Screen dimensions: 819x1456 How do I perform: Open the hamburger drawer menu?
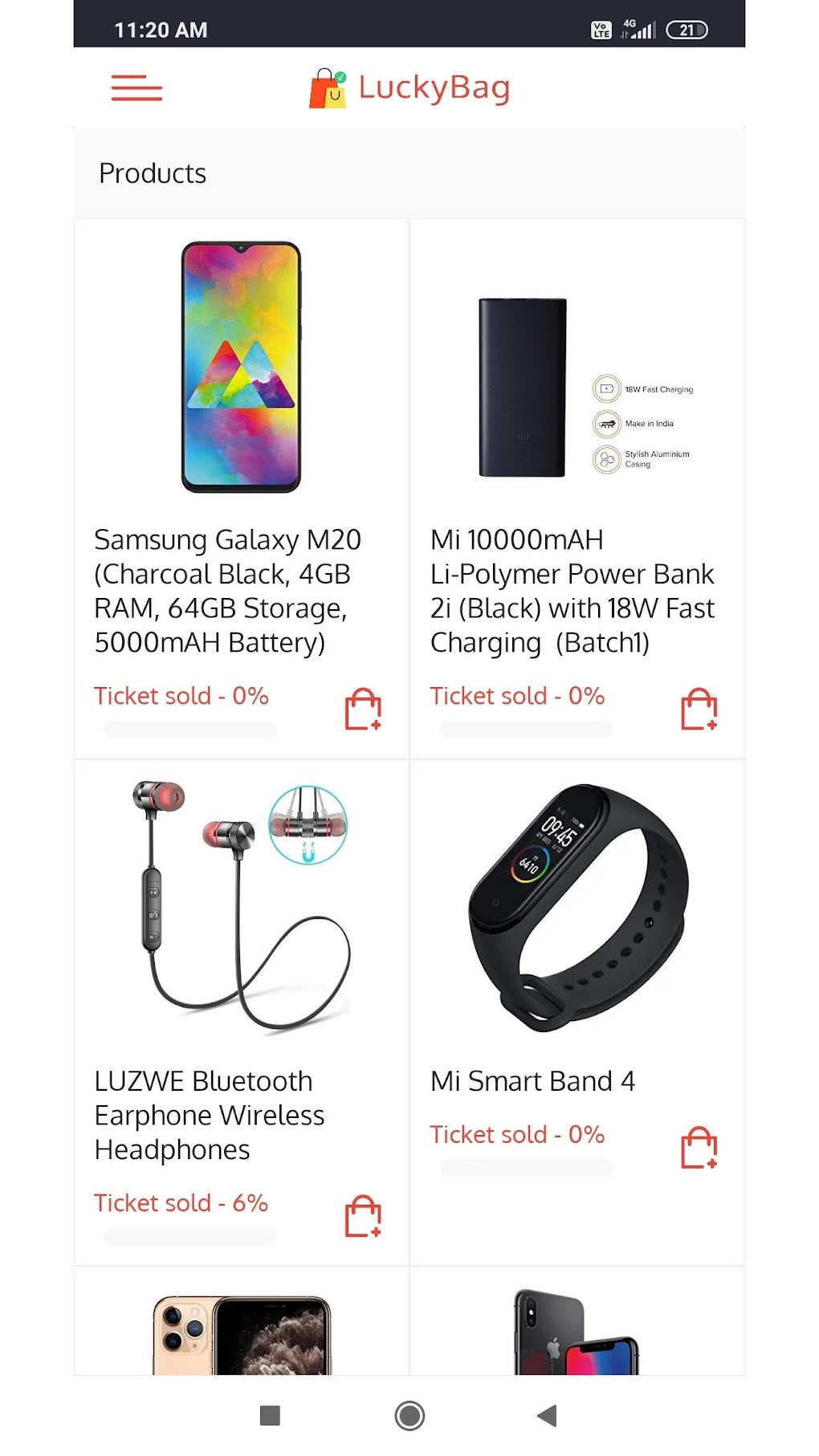[x=136, y=87]
